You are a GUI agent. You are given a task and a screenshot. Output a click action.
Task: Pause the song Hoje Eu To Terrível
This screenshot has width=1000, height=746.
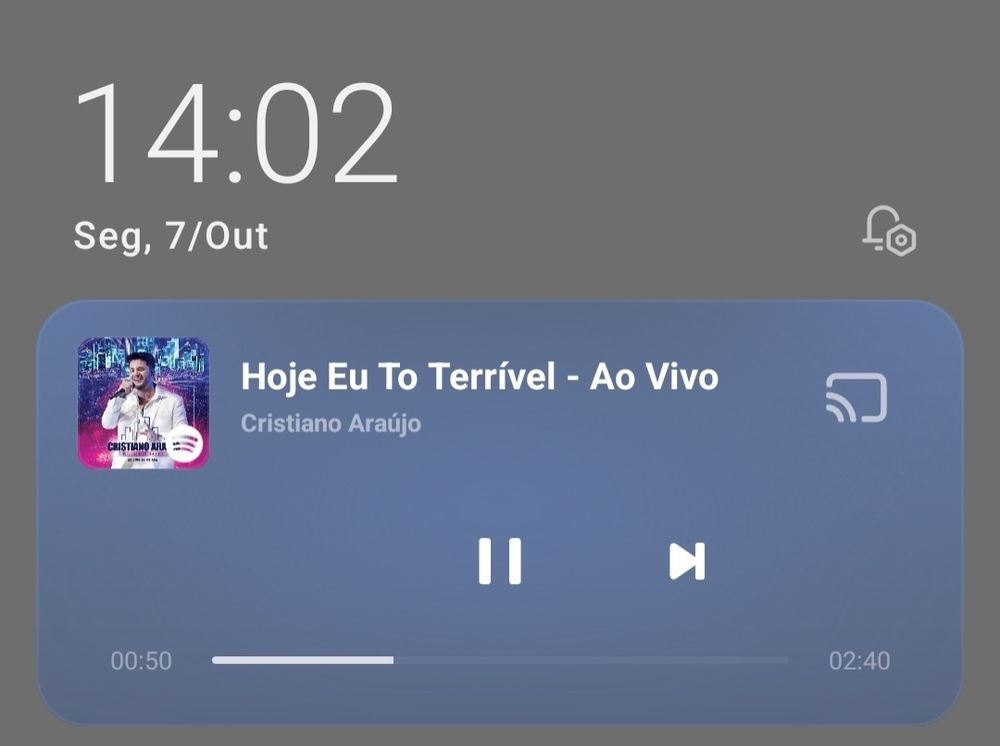(x=499, y=561)
